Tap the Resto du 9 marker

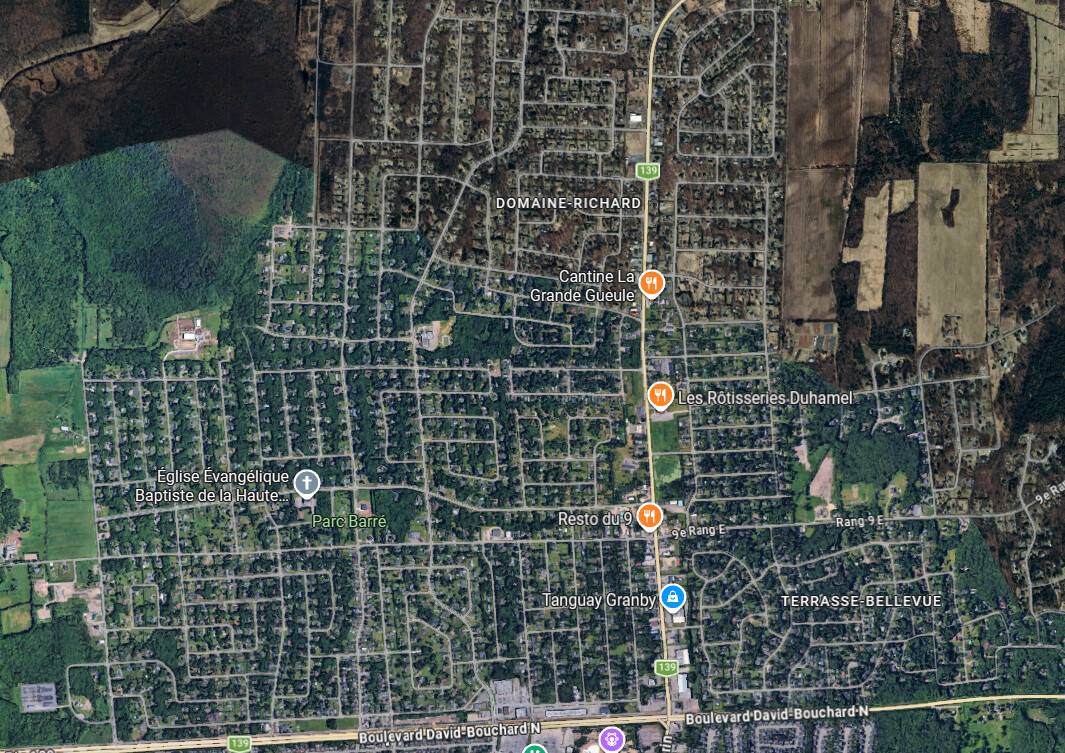[x=649, y=516]
